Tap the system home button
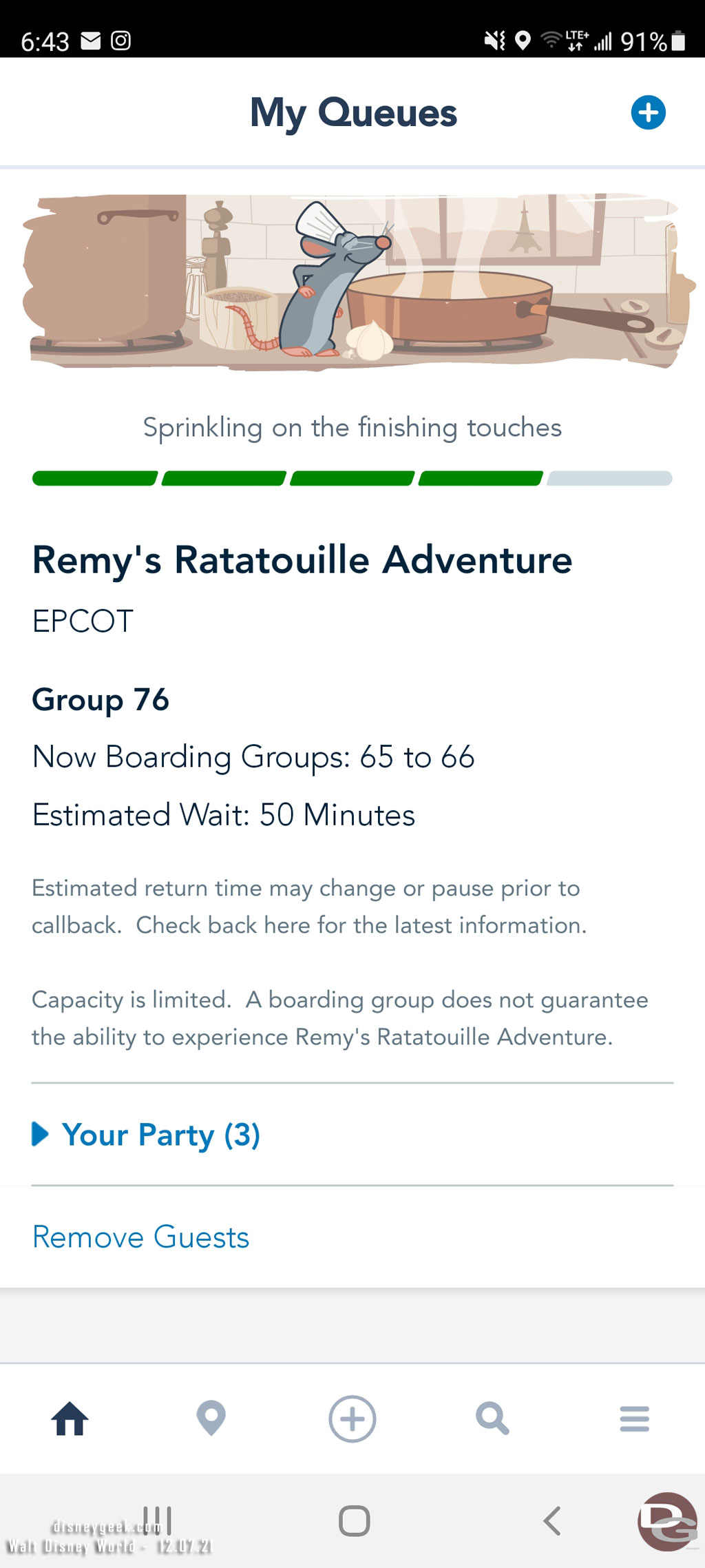The height and width of the screenshot is (1568, 705). tap(355, 1520)
